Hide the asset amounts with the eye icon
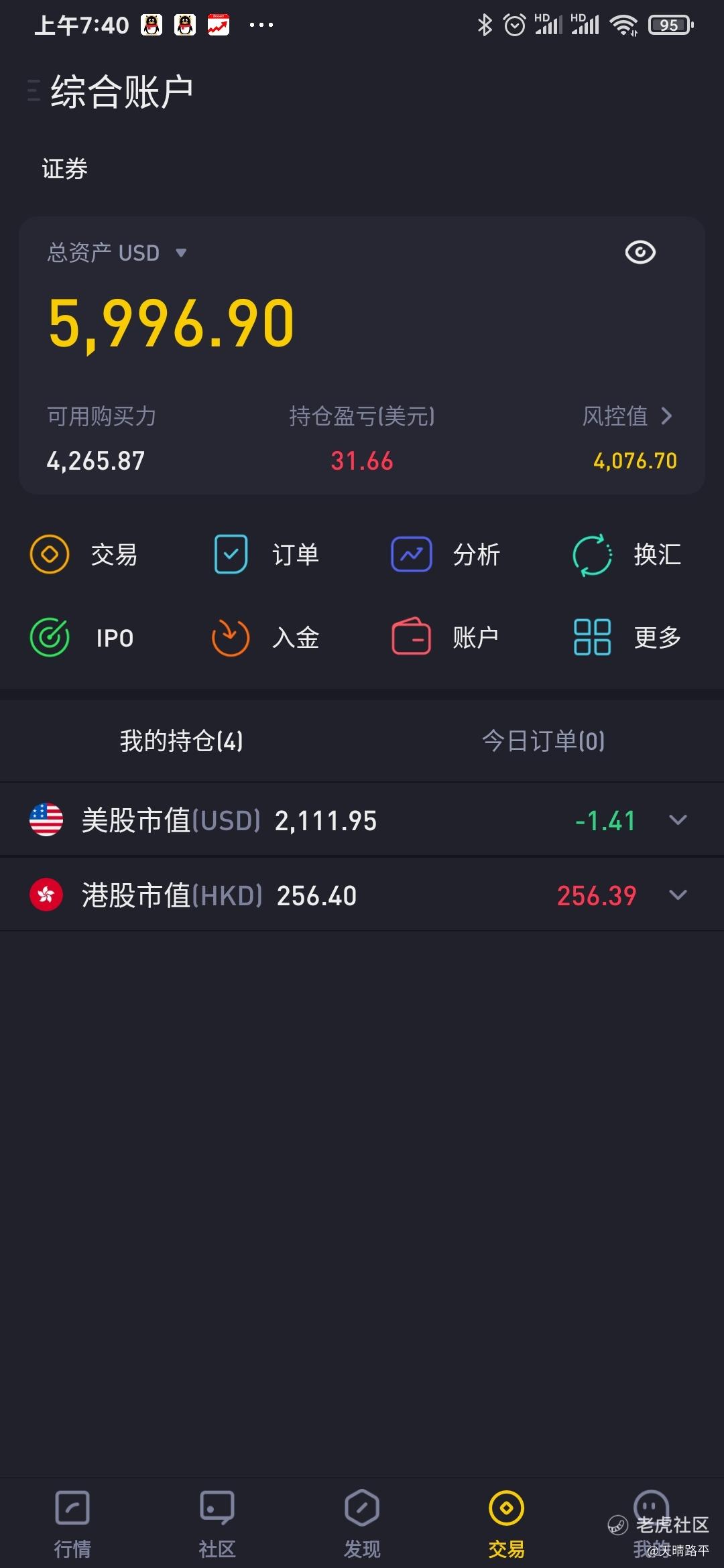Screen dimensions: 724x1568 pyautogui.click(x=640, y=252)
